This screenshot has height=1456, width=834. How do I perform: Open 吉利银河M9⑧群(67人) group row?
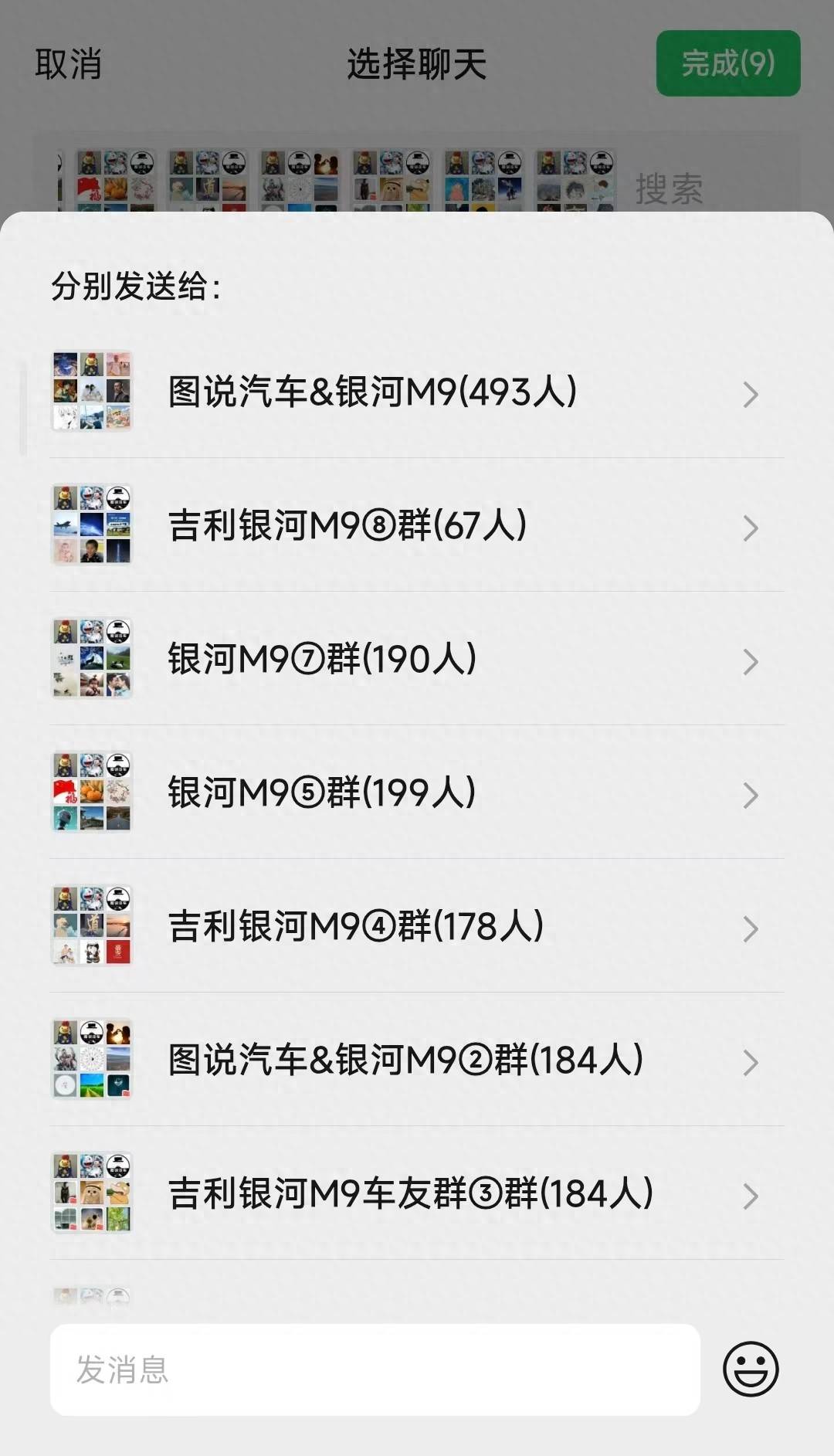pos(417,525)
